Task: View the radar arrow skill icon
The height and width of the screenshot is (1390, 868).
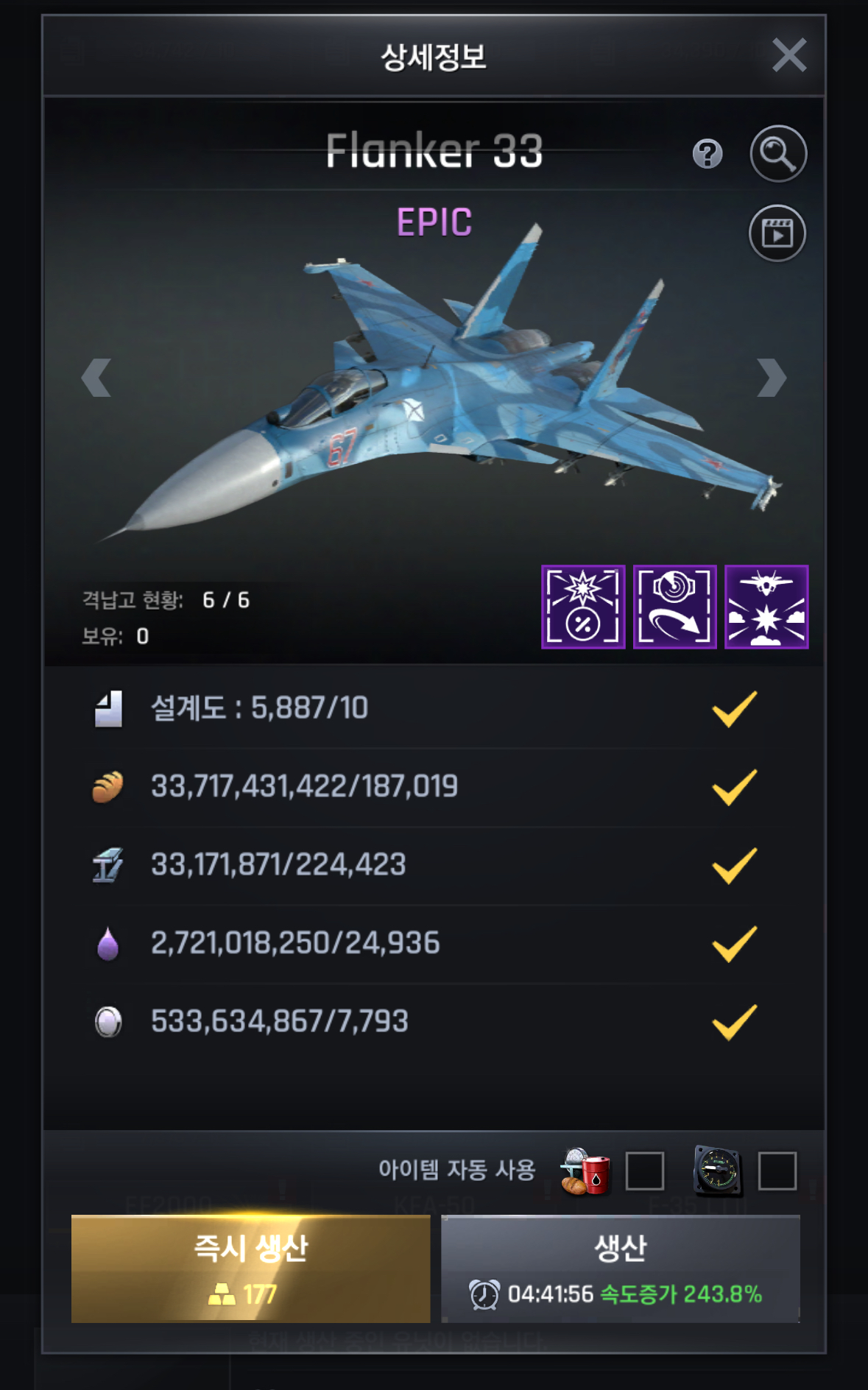Action: click(674, 607)
